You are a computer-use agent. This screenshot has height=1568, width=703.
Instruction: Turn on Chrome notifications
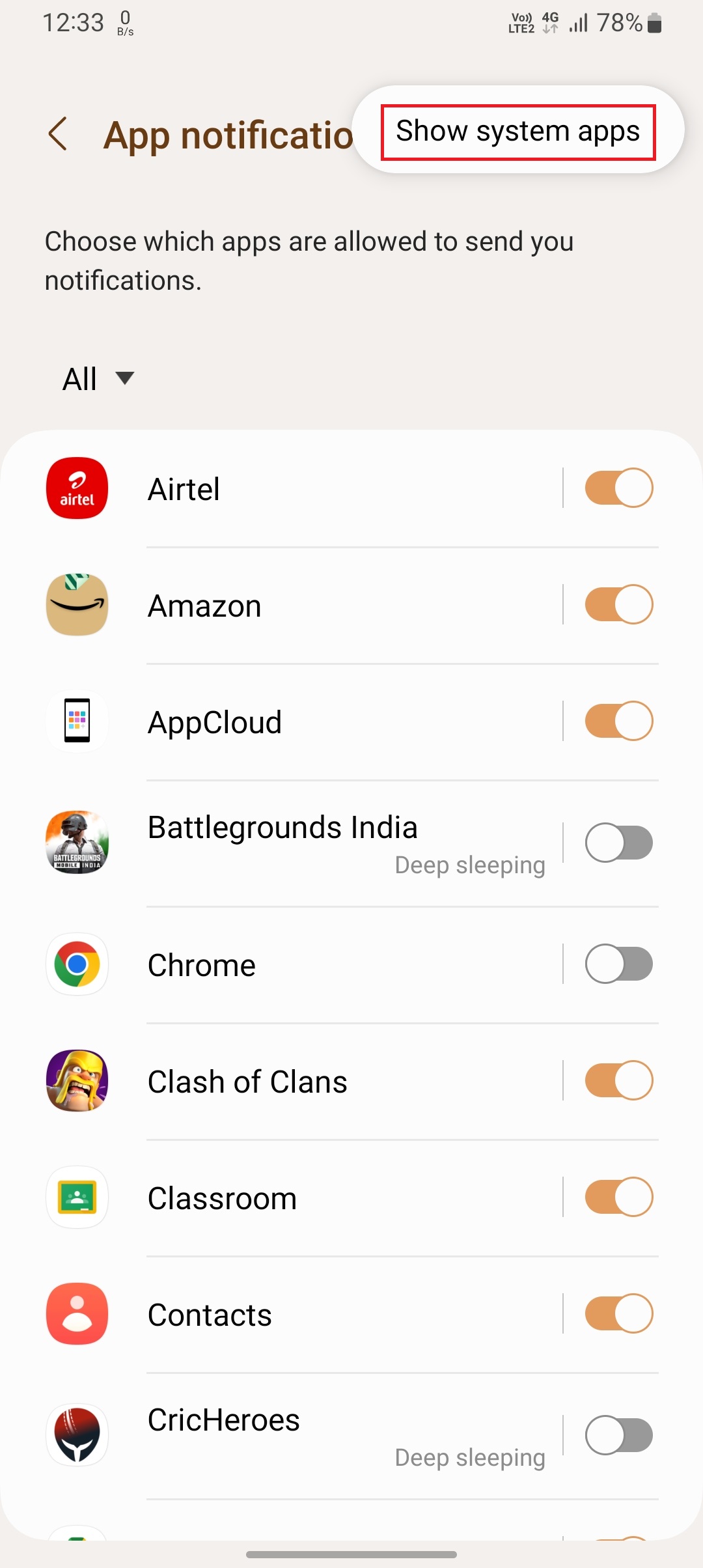[x=618, y=964]
